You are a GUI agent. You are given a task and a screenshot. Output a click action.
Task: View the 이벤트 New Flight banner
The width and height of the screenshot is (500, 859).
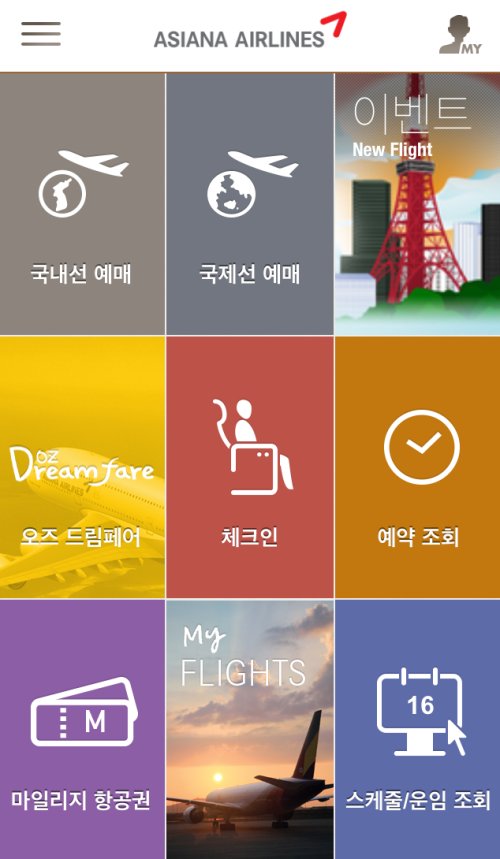[417, 204]
